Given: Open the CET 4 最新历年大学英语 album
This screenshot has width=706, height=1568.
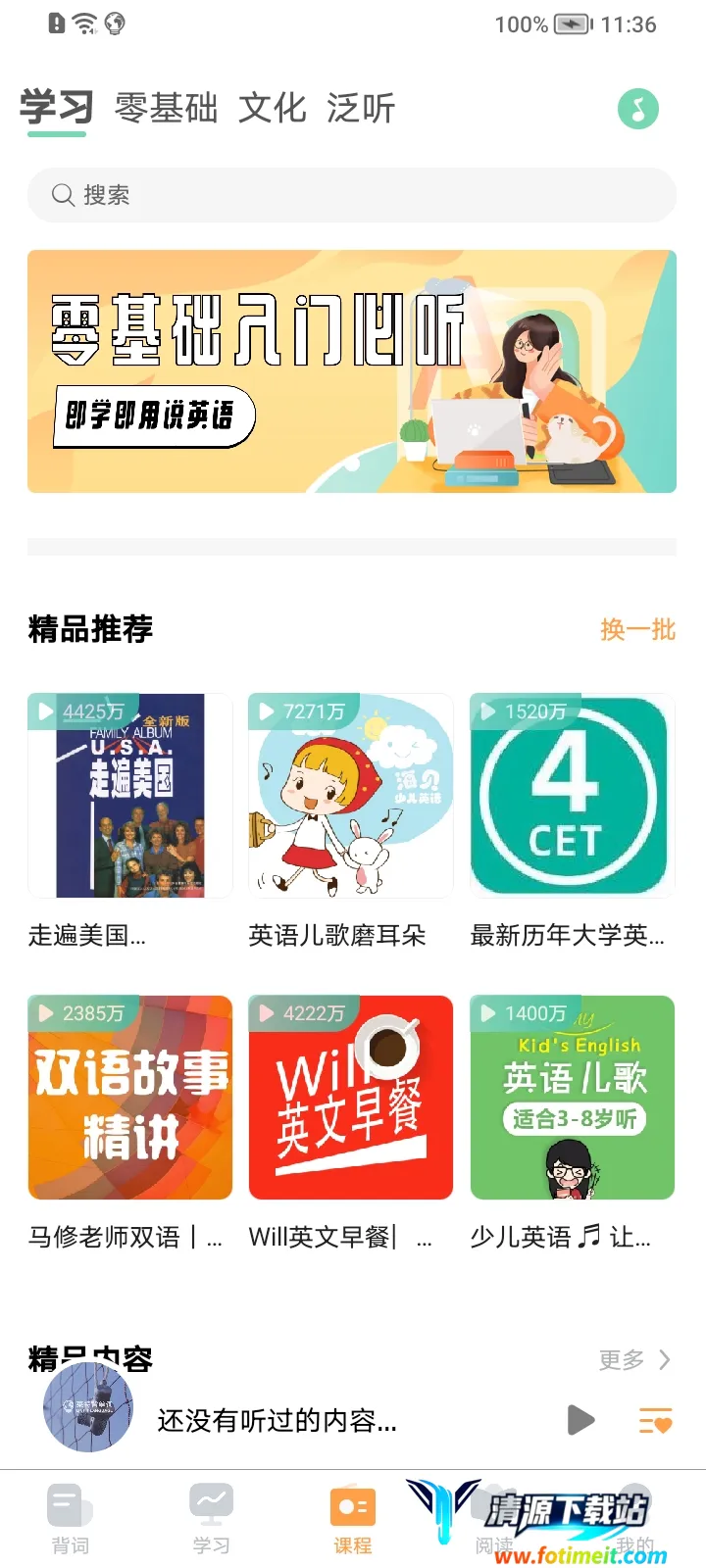Looking at the screenshot, I should coord(573,796).
